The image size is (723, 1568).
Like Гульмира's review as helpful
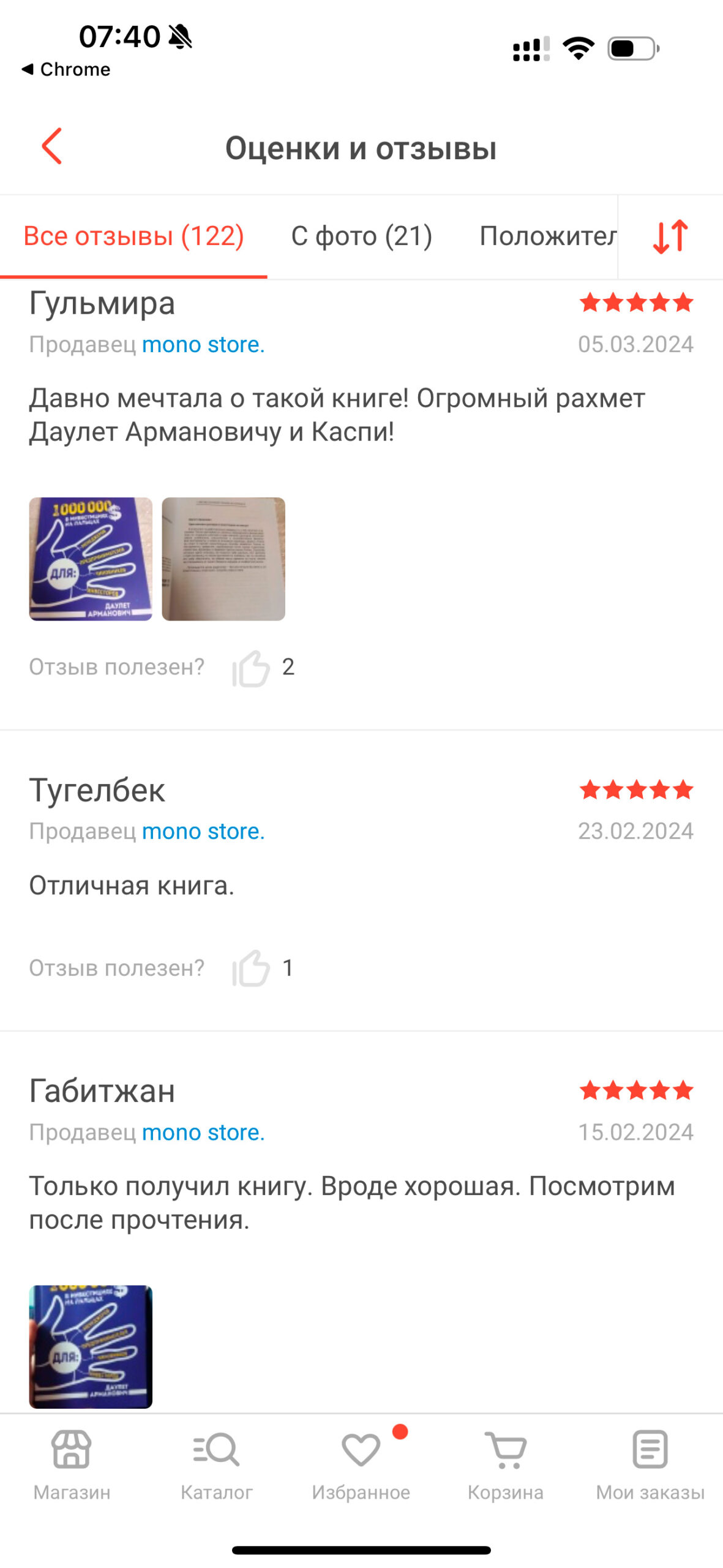click(251, 668)
